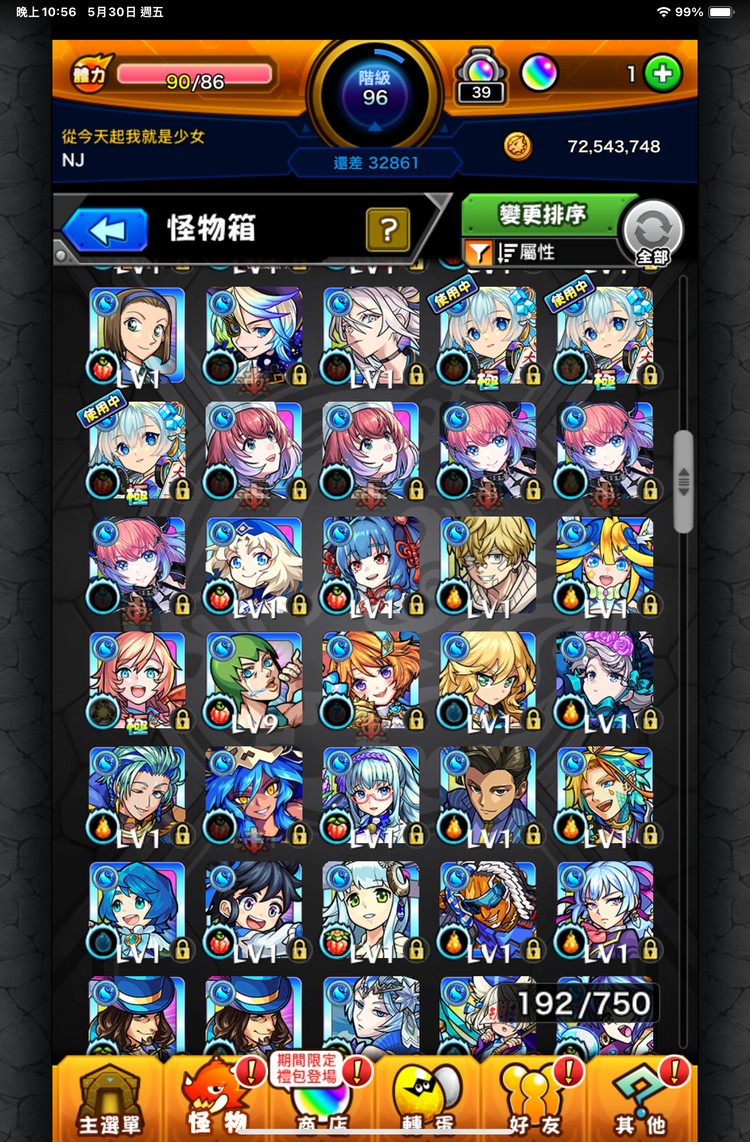The height and width of the screenshot is (1142, 750).
Task: Switch to the 轉蛋 gacha tab
Action: 430,1100
